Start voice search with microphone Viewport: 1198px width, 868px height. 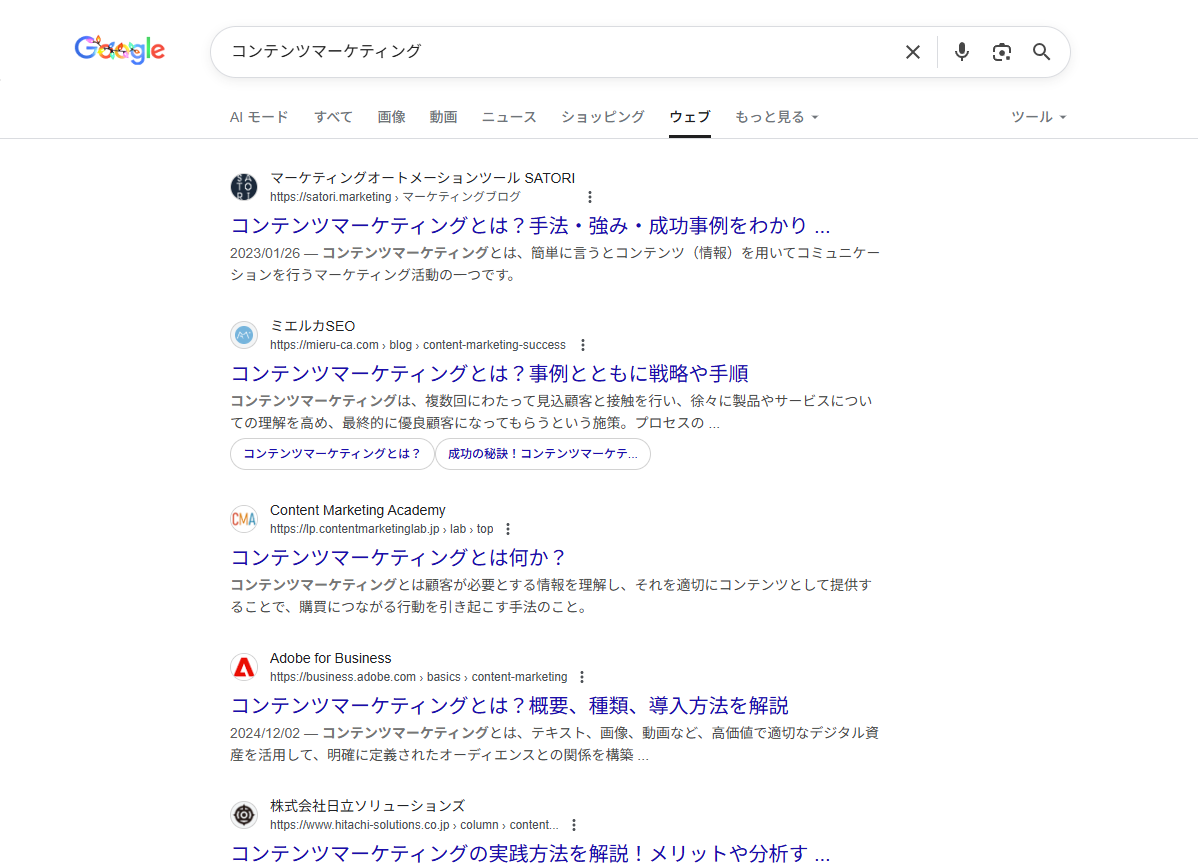point(961,52)
